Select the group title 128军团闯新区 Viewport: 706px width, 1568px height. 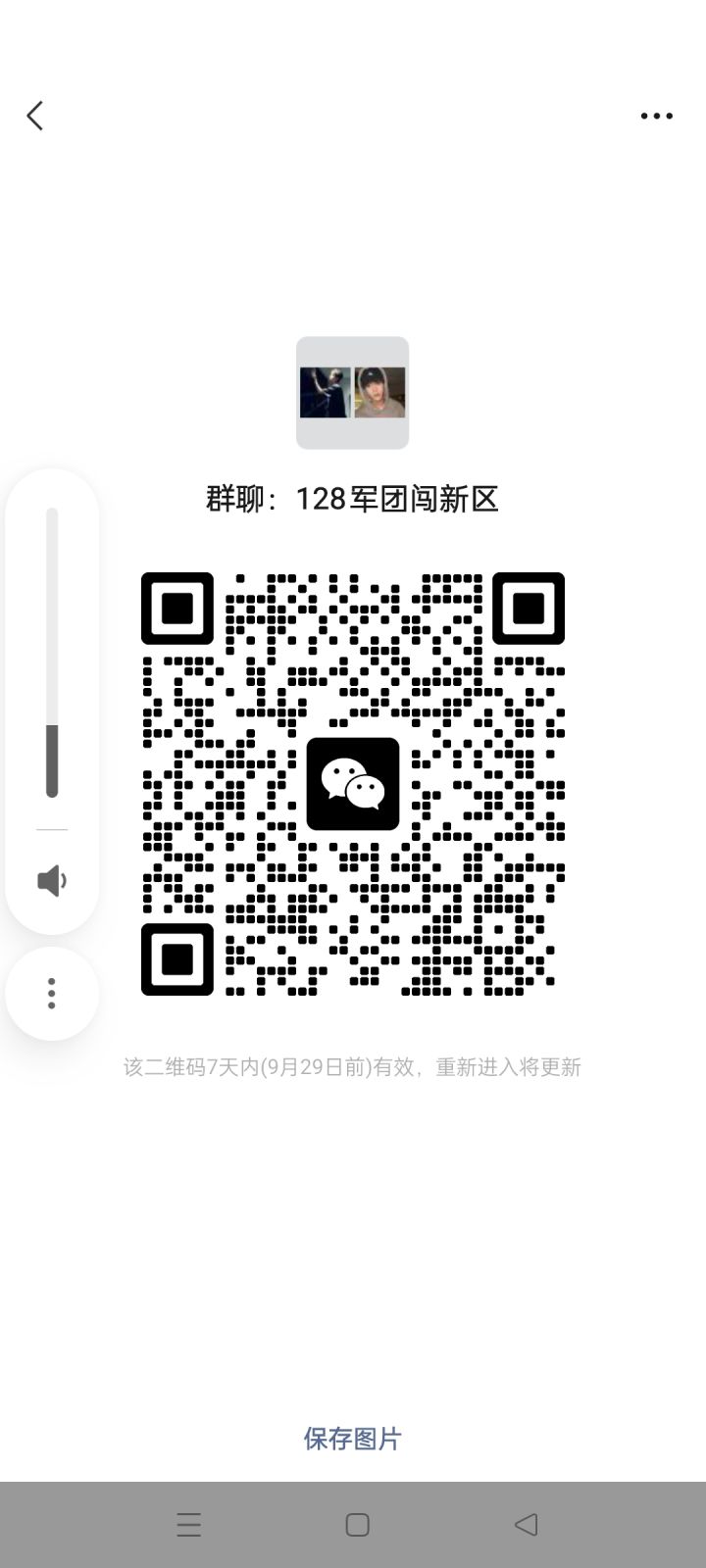[353, 499]
